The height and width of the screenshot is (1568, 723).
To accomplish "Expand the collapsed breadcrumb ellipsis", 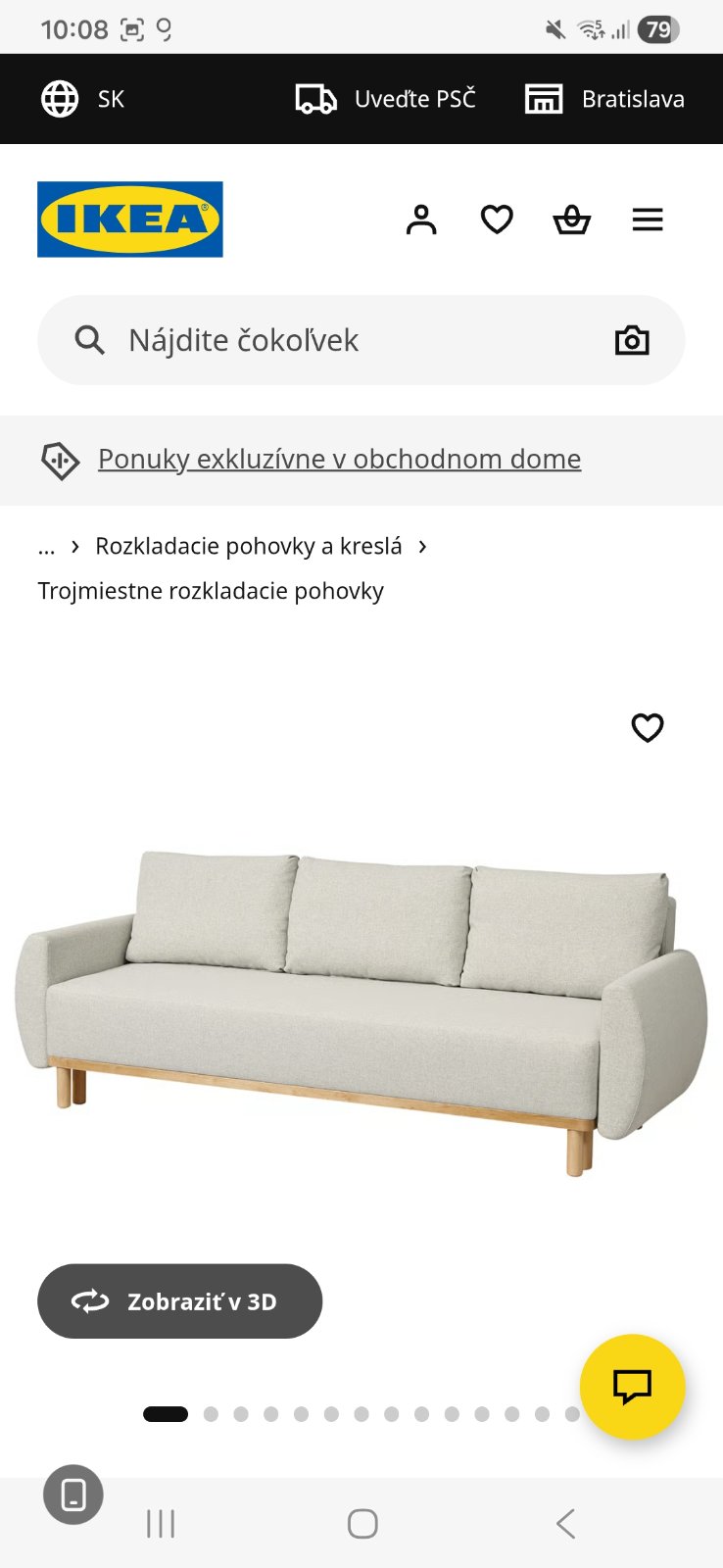I will [x=46, y=547].
